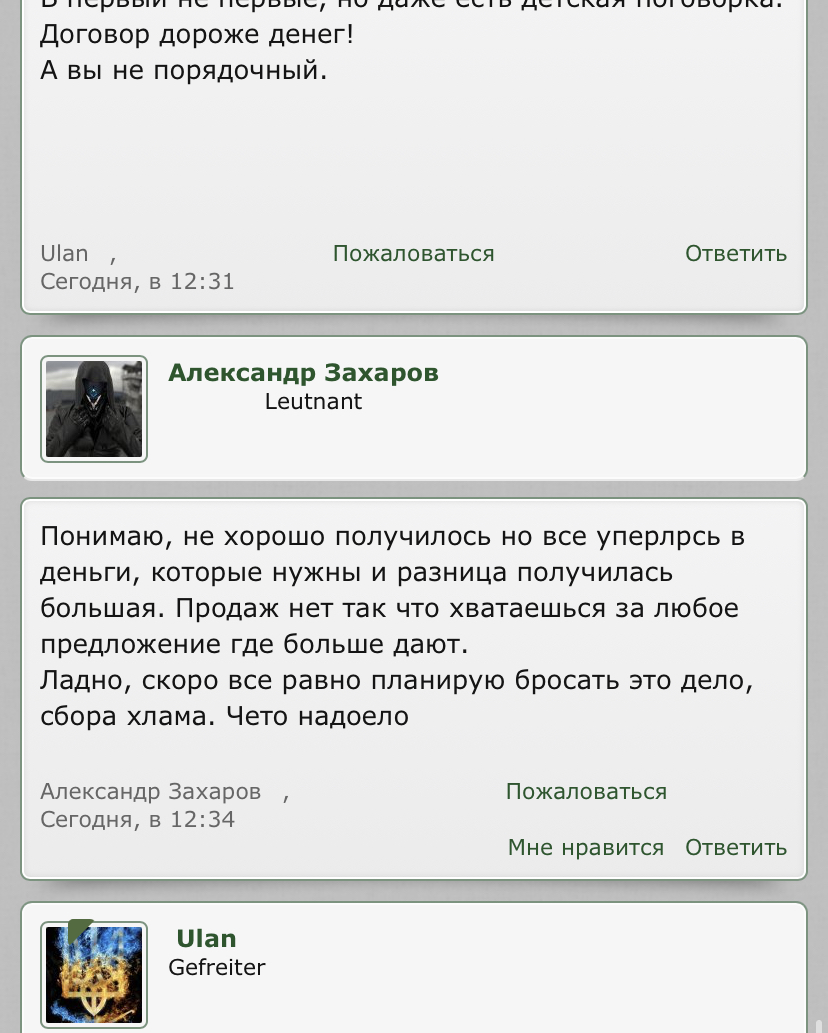Report Ulan's post via Пожаловаться
Image resolution: width=828 pixels, height=1033 pixels.
(x=413, y=253)
